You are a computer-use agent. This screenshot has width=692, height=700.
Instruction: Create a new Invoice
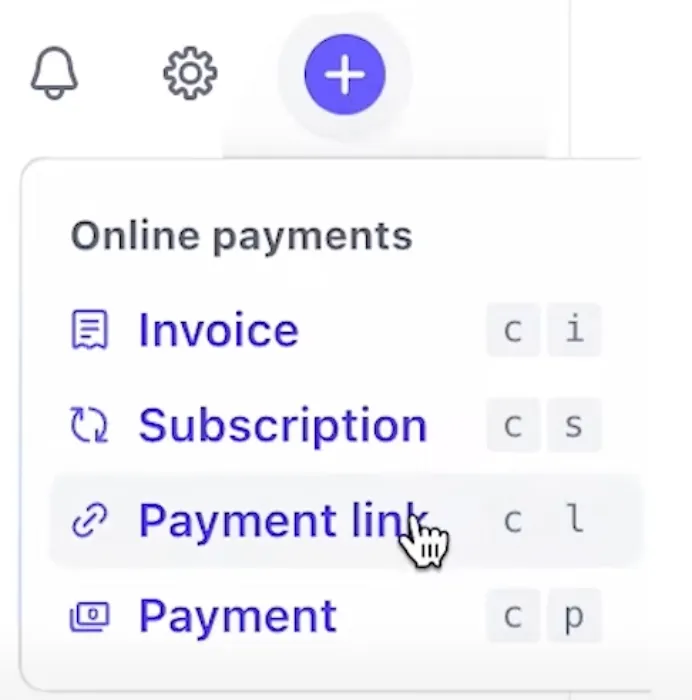click(x=218, y=330)
